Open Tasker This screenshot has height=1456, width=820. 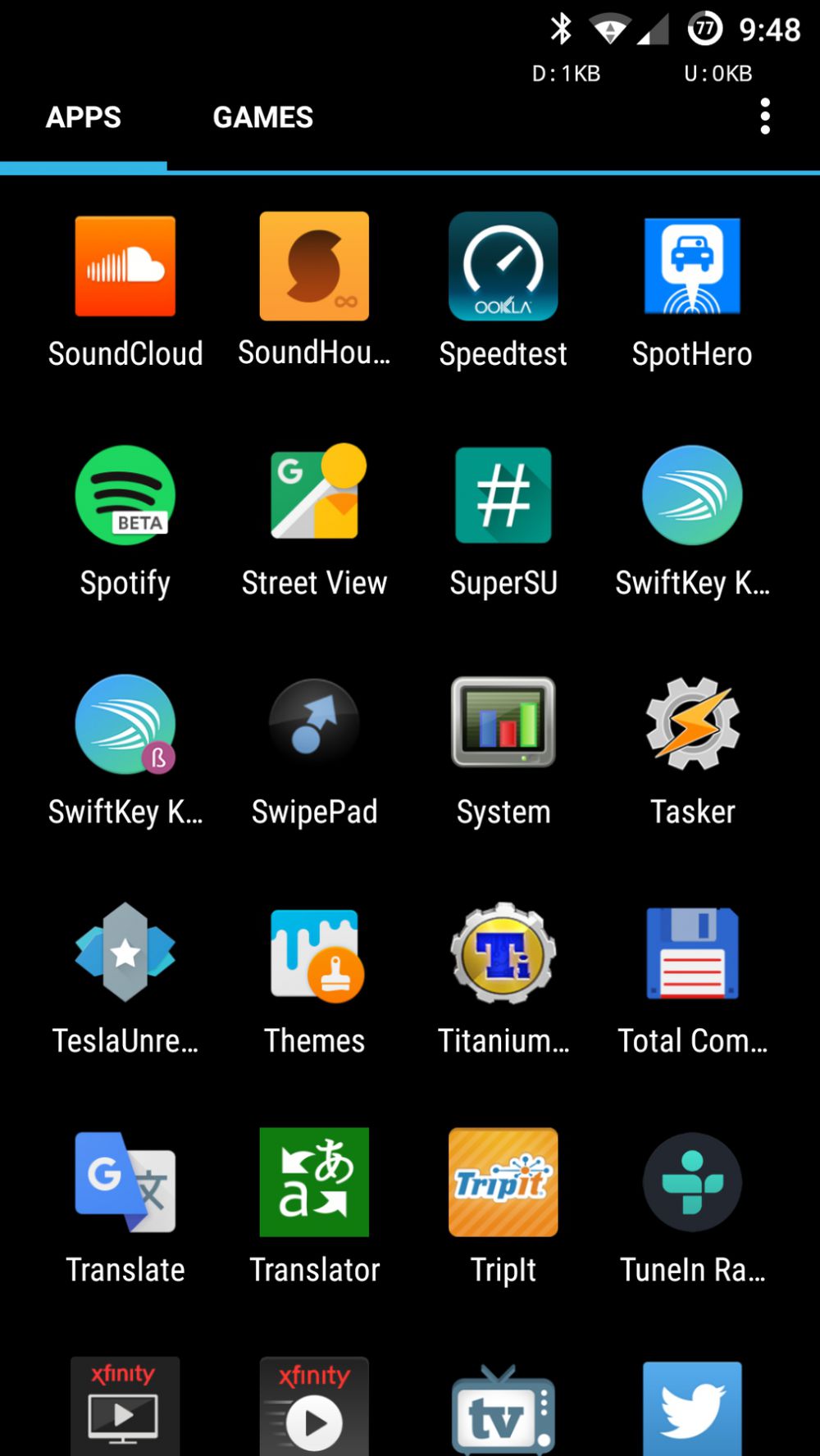coord(692,724)
